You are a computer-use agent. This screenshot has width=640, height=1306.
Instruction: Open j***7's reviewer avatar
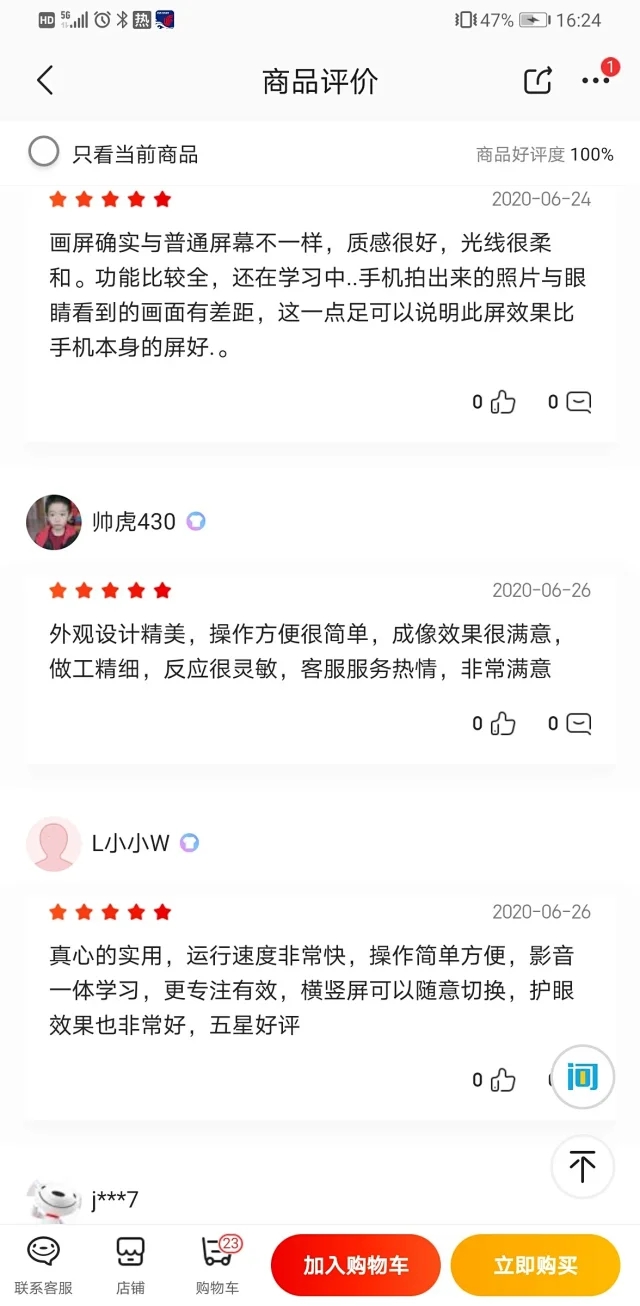[x=53, y=1200]
